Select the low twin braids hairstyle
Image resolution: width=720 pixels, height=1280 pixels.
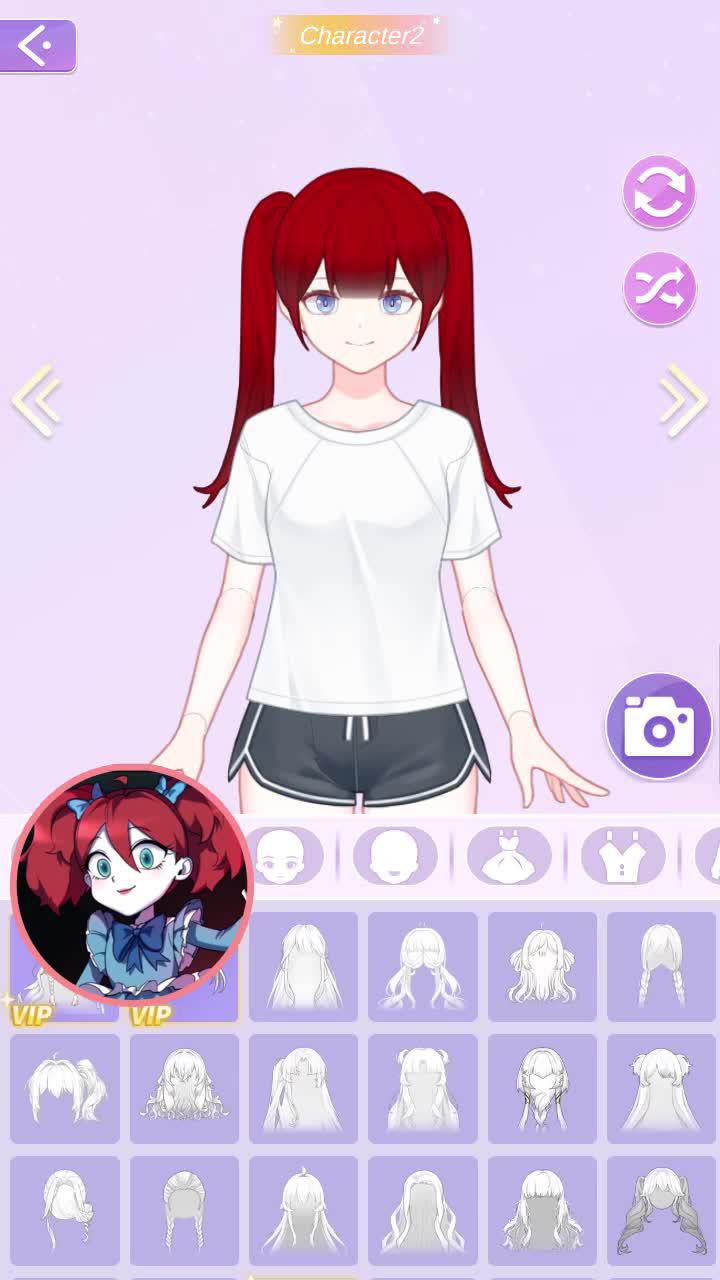click(x=661, y=966)
